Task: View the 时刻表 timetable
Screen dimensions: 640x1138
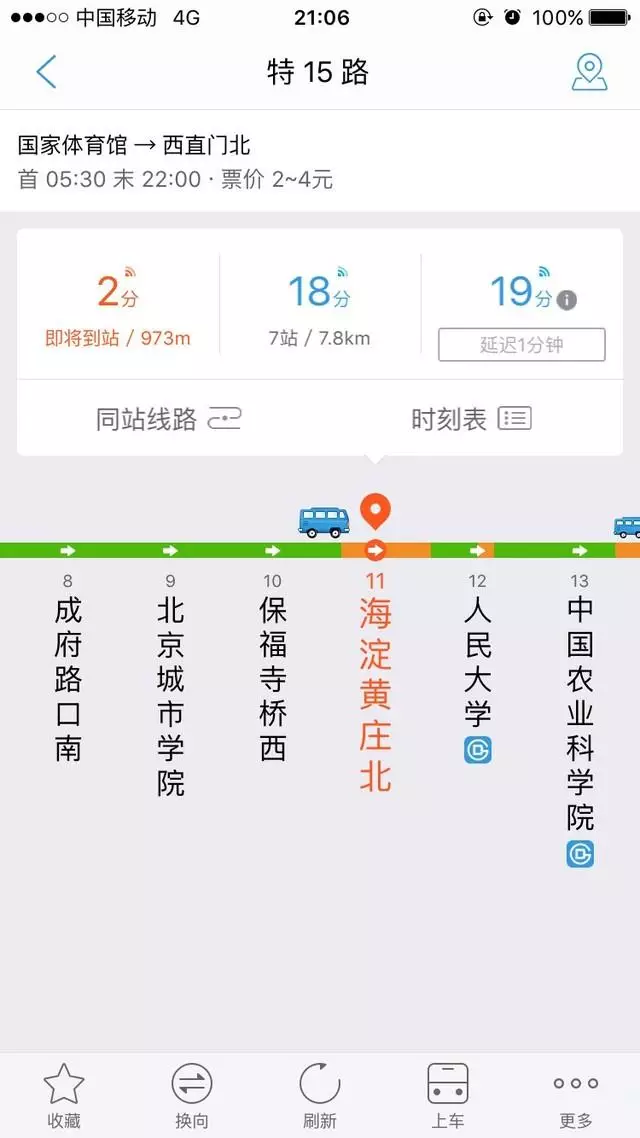Action: (471, 419)
